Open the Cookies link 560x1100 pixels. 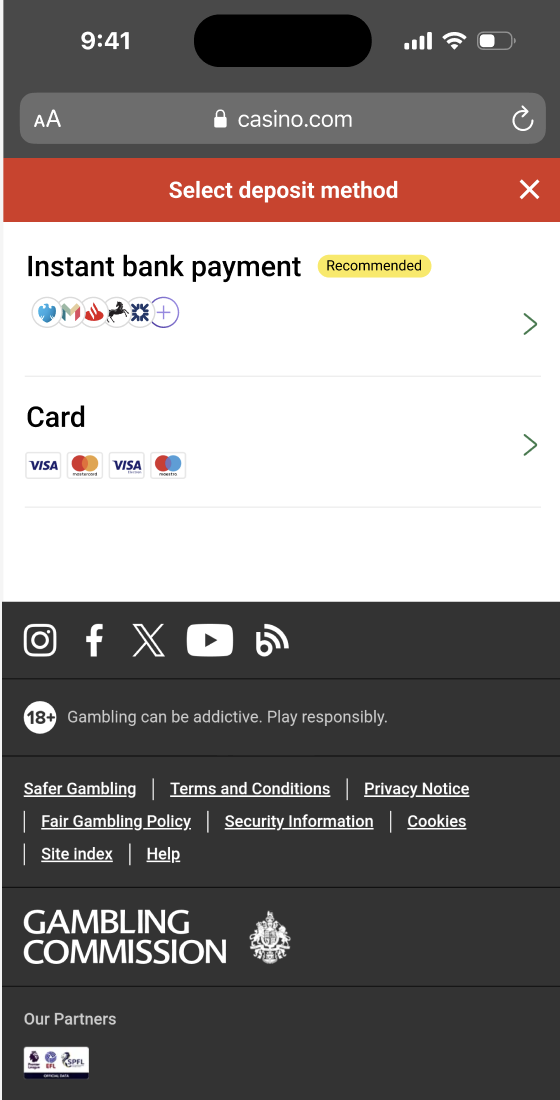[x=436, y=821]
